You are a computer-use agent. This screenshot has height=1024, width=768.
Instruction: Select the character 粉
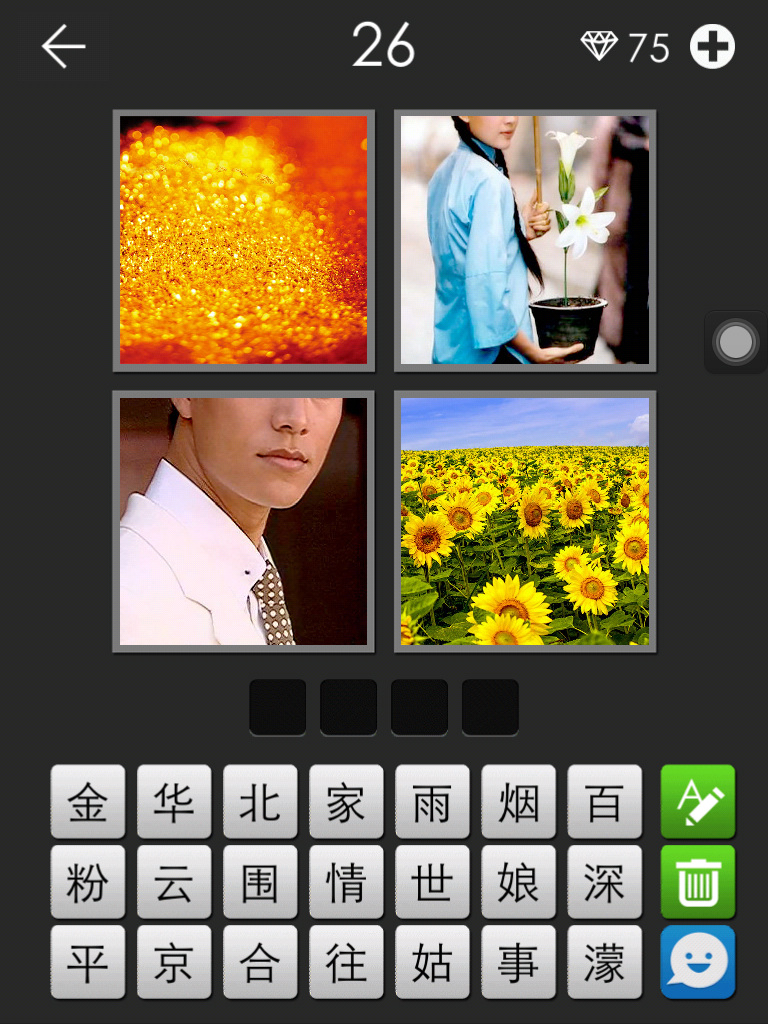(88, 881)
